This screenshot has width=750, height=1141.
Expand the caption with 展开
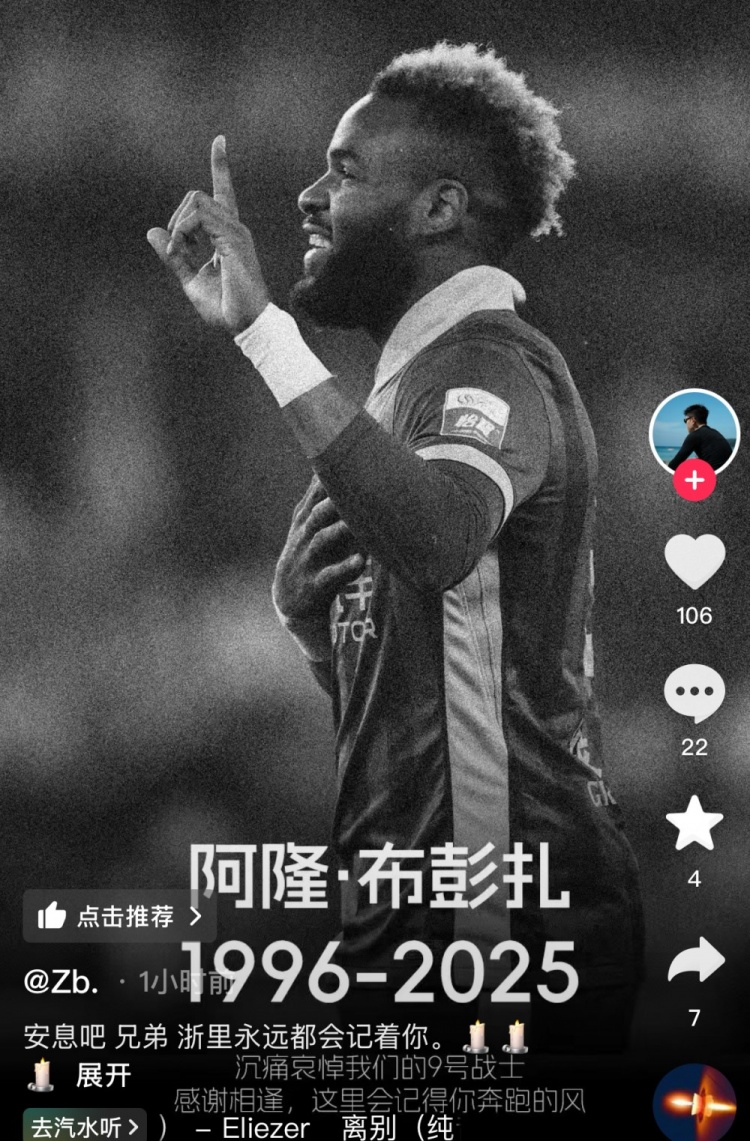103,1075
